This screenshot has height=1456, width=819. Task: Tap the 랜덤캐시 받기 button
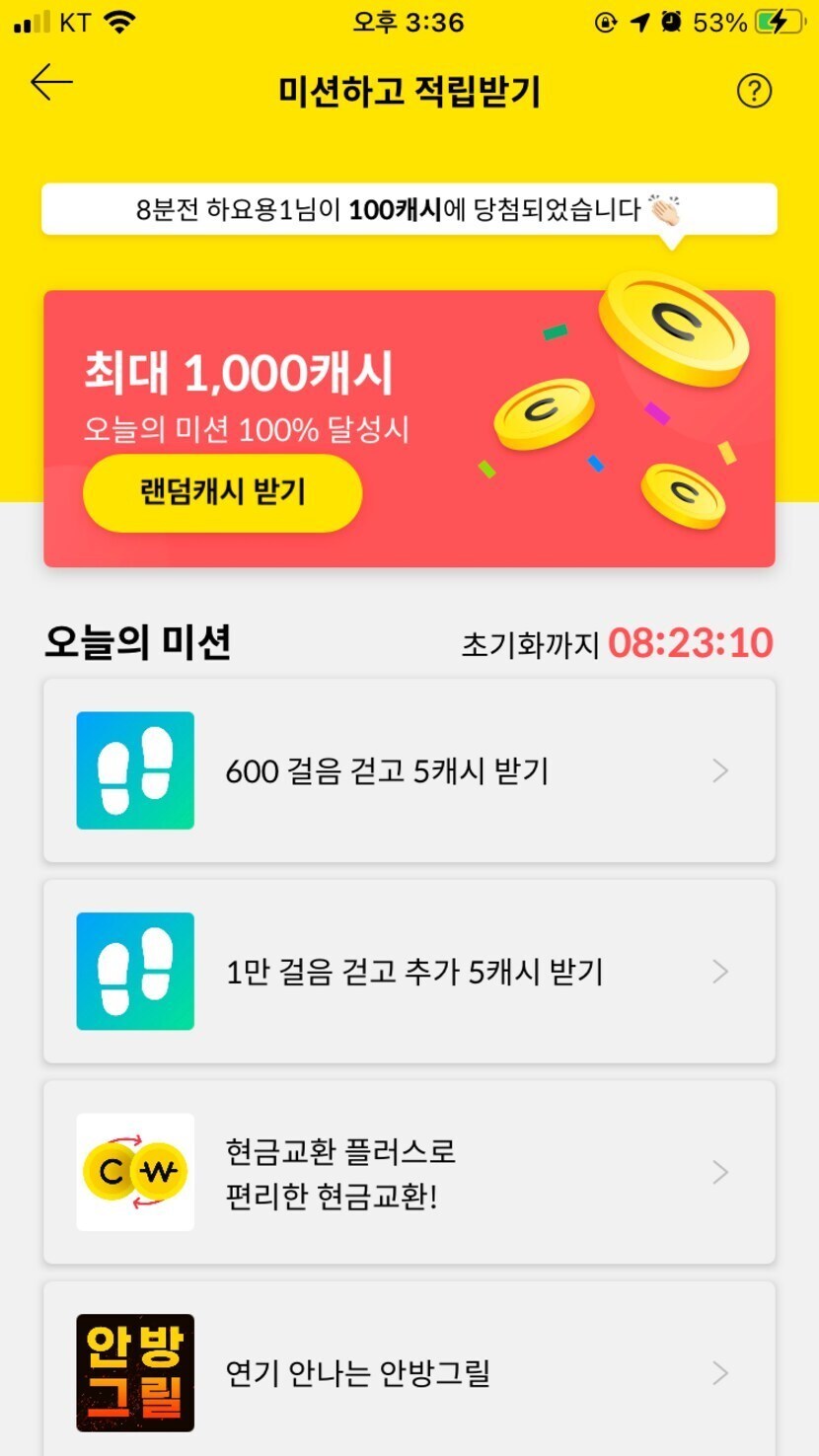(x=223, y=492)
